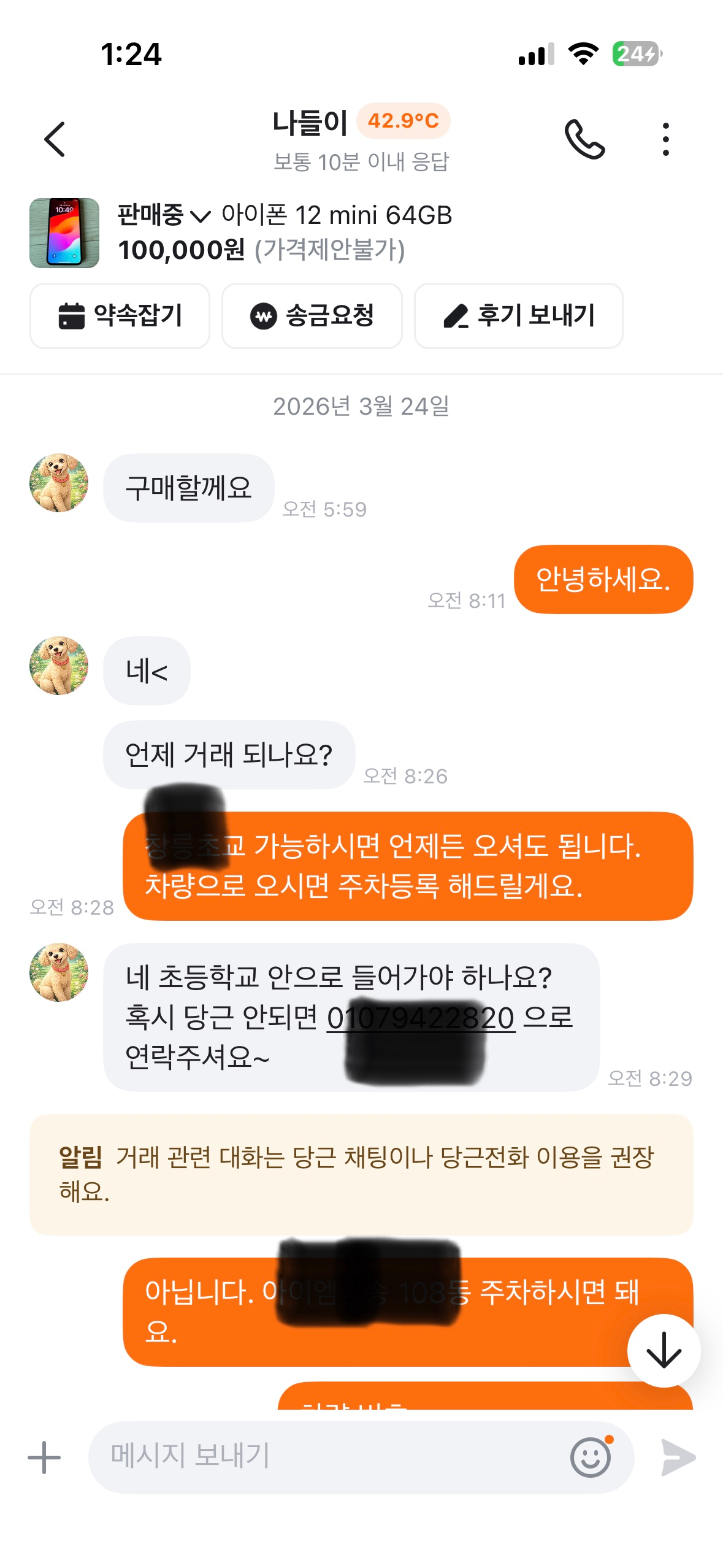
Task: Jump to latest messages with the down arrow
Action: 664,1350
